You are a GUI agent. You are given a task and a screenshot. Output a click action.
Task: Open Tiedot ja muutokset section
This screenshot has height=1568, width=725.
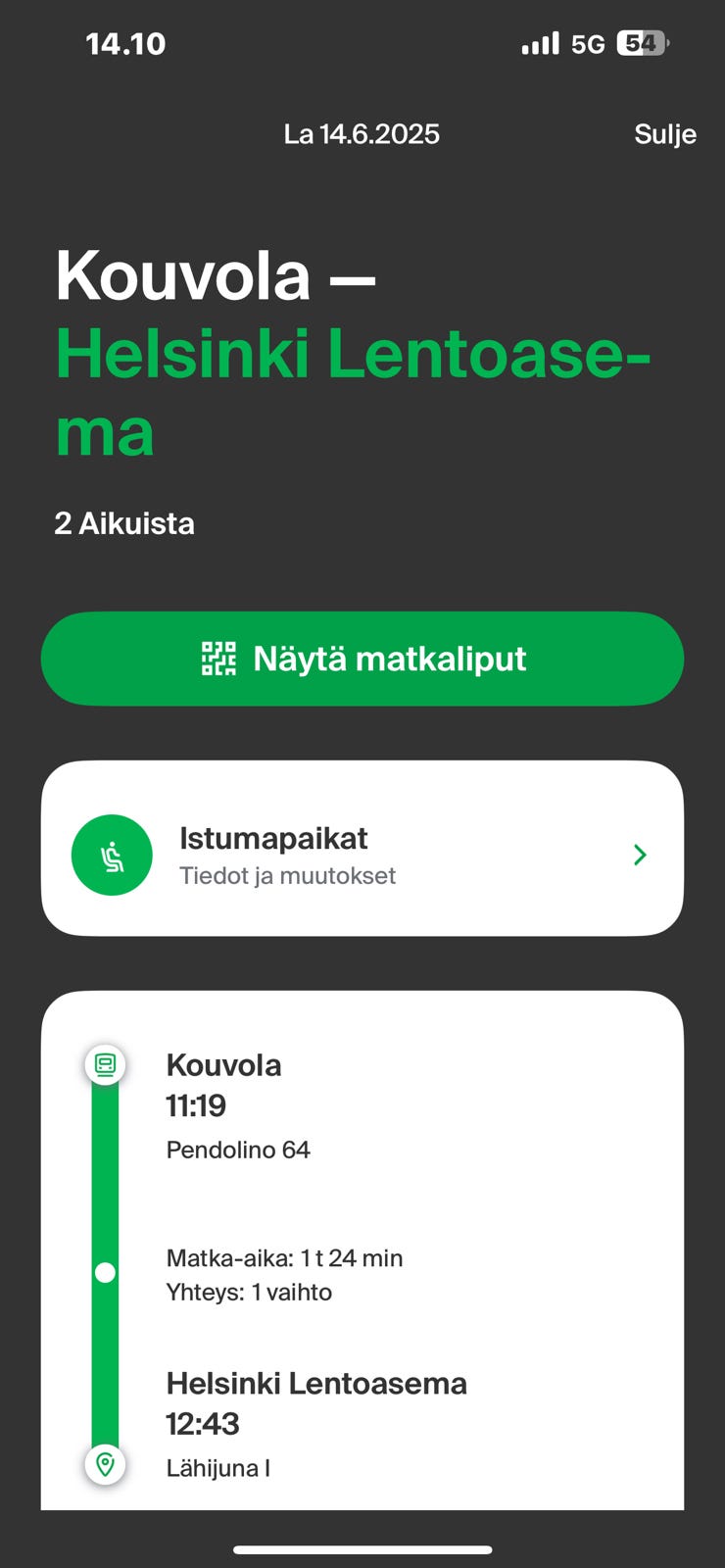(x=286, y=875)
